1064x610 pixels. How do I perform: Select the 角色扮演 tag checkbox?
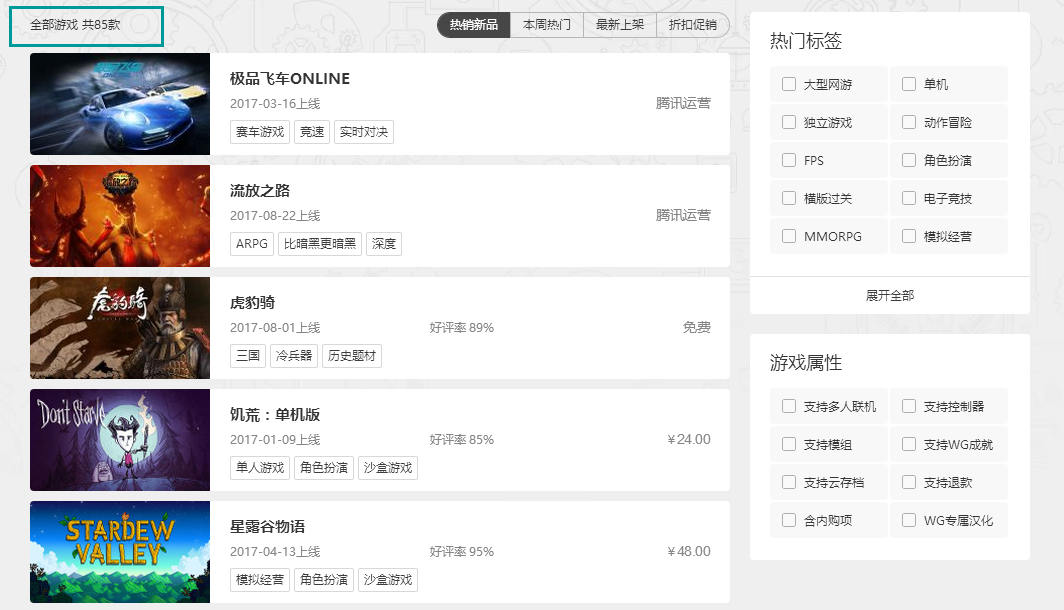click(x=909, y=160)
